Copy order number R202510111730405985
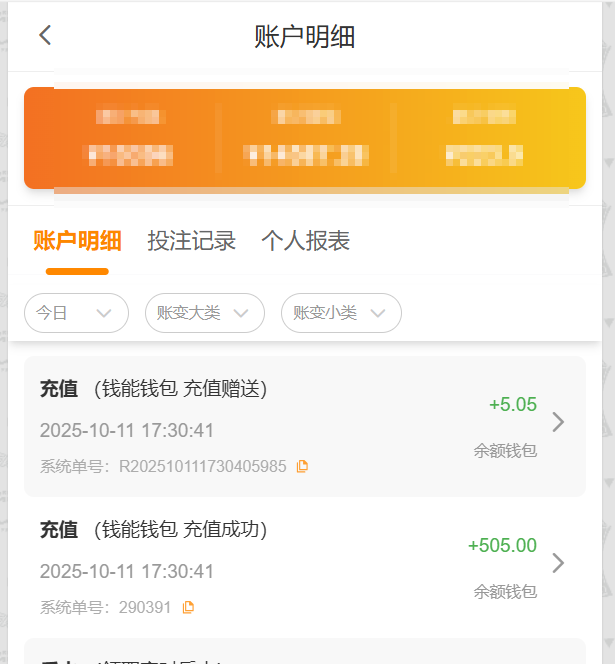 302,466
